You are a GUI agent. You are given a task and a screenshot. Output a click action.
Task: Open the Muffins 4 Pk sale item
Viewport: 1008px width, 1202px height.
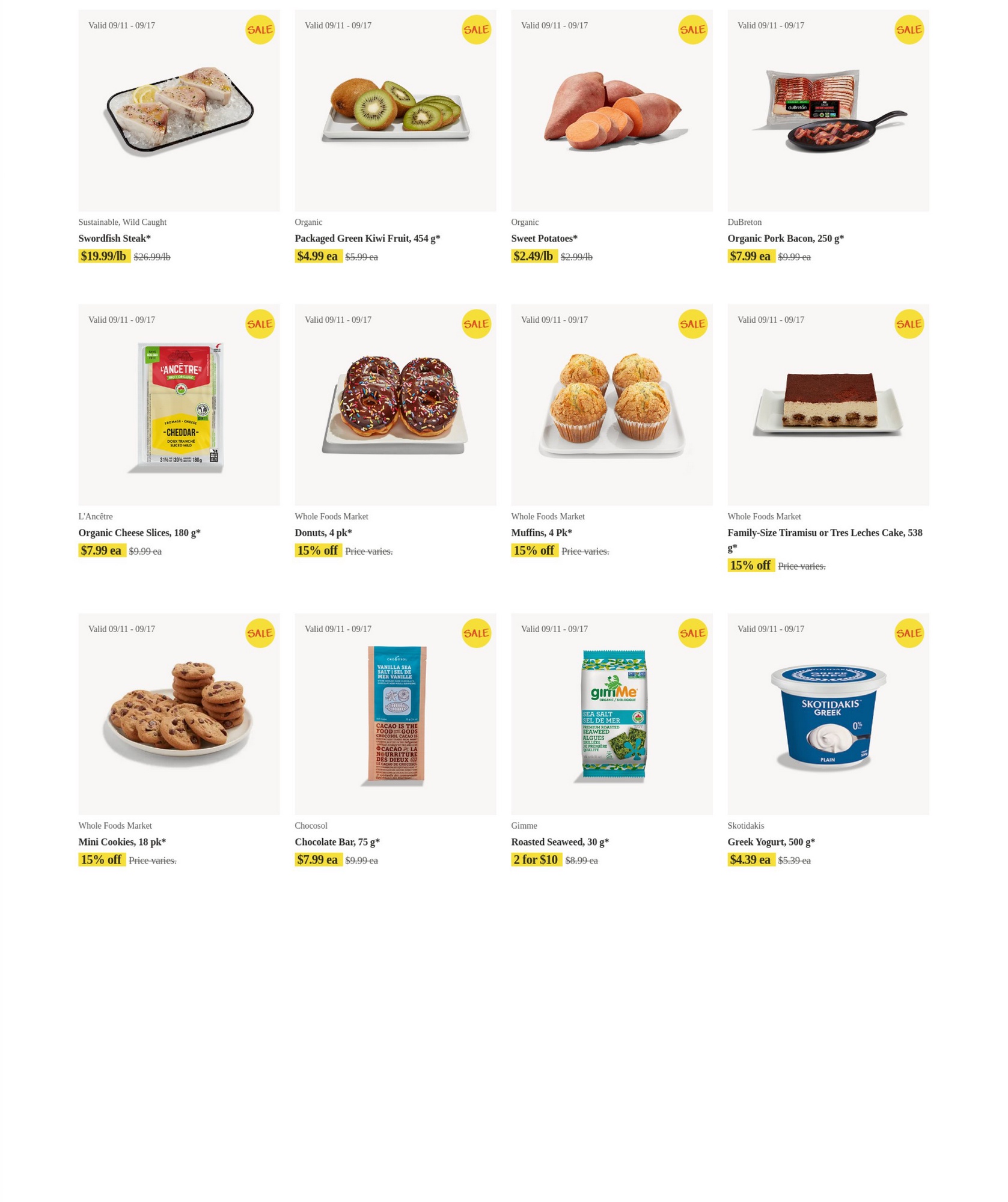(611, 404)
